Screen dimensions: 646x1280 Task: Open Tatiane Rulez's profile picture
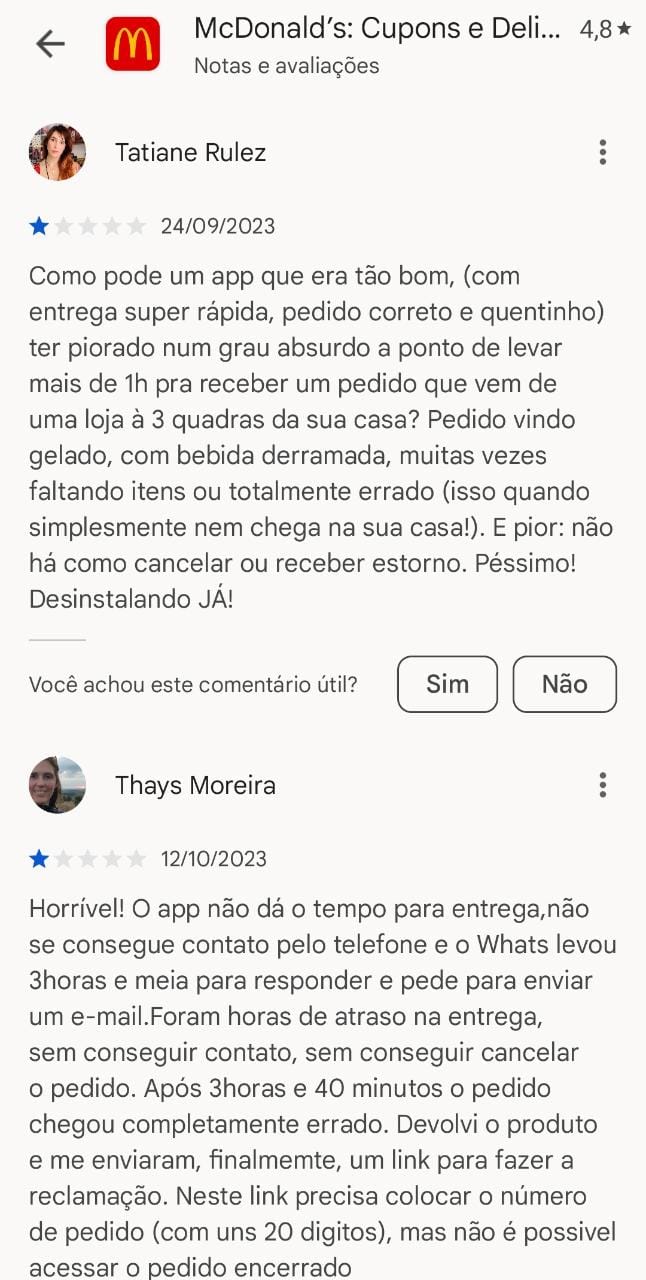[x=57, y=152]
